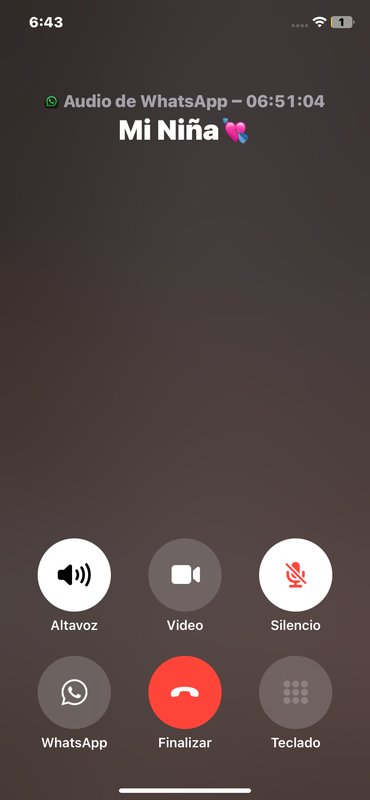The height and width of the screenshot is (800, 370).
Task: Open WhatsApp from the call screen
Action: (74, 692)
